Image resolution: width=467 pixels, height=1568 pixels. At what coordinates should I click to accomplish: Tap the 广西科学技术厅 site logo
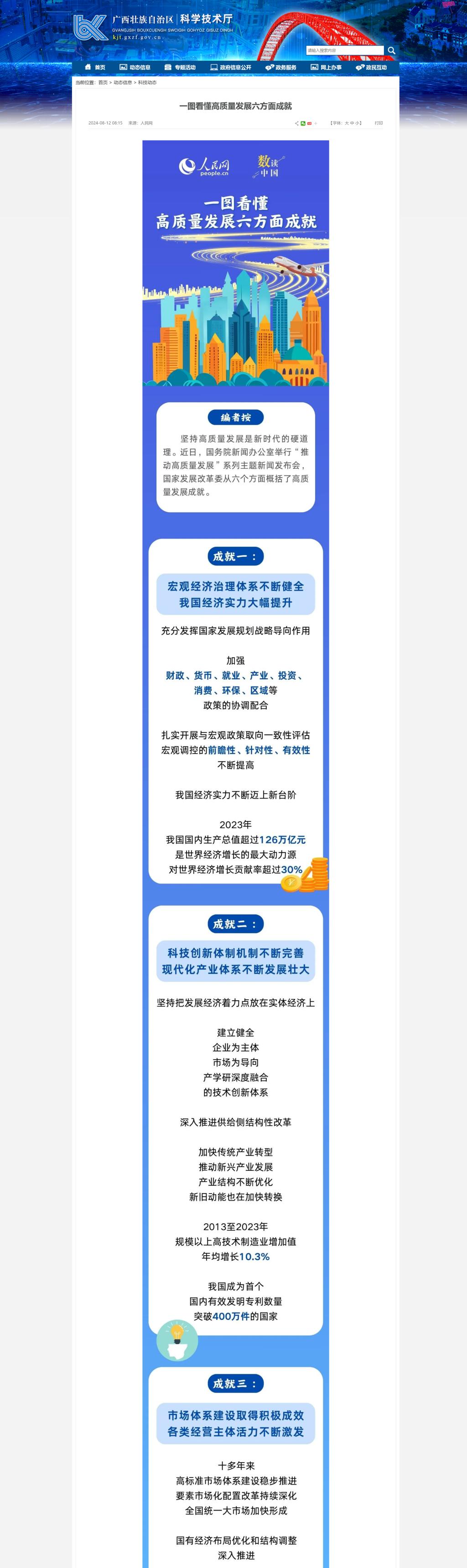(x=152, y=27)
